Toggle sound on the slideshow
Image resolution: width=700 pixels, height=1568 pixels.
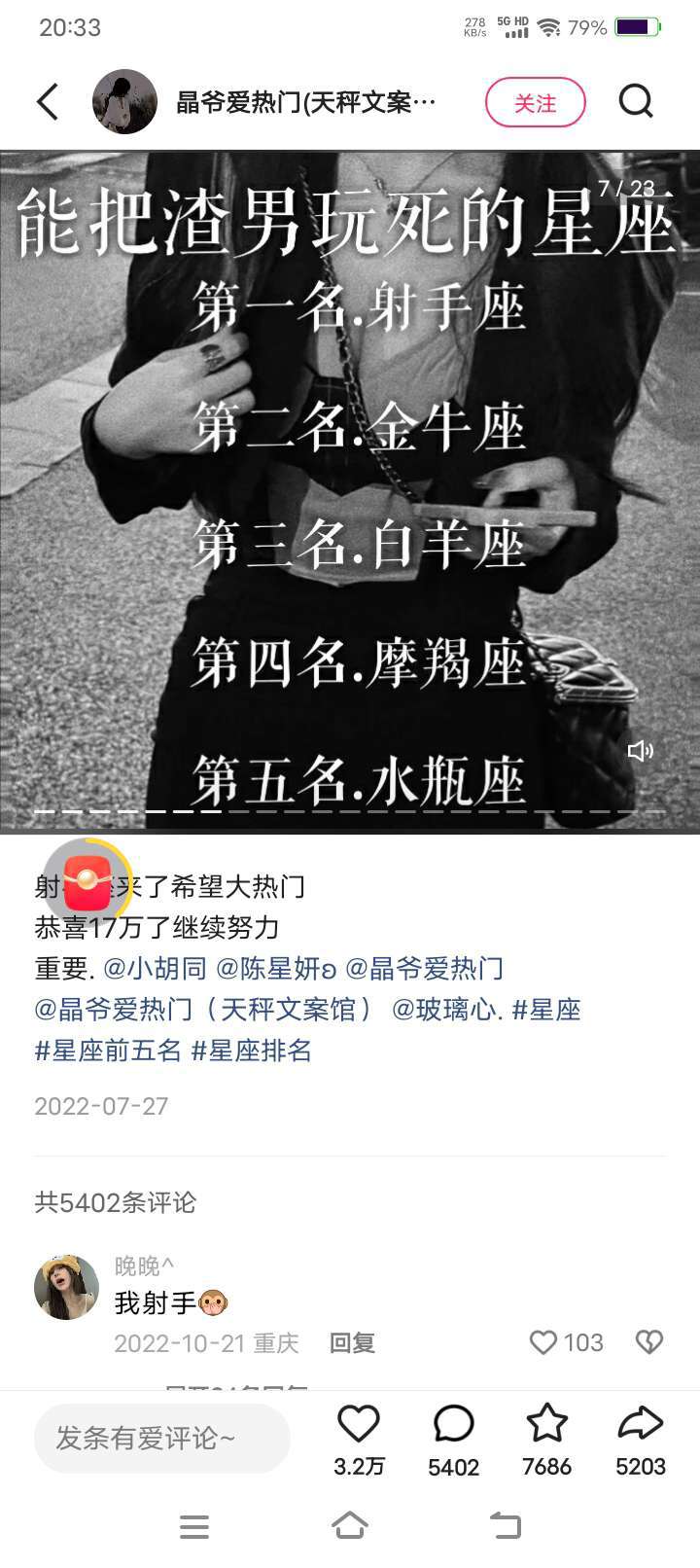(x=640, y=751)
